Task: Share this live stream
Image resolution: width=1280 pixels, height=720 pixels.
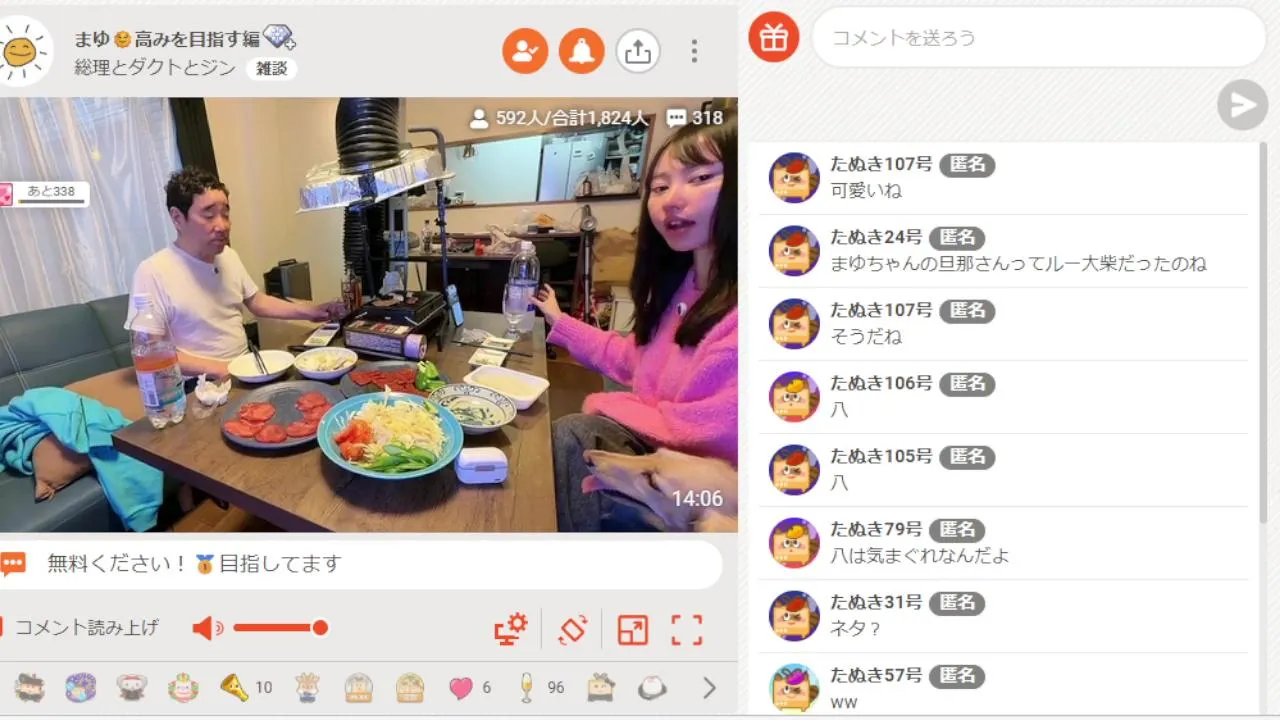Action: click(x=637, y=51)
